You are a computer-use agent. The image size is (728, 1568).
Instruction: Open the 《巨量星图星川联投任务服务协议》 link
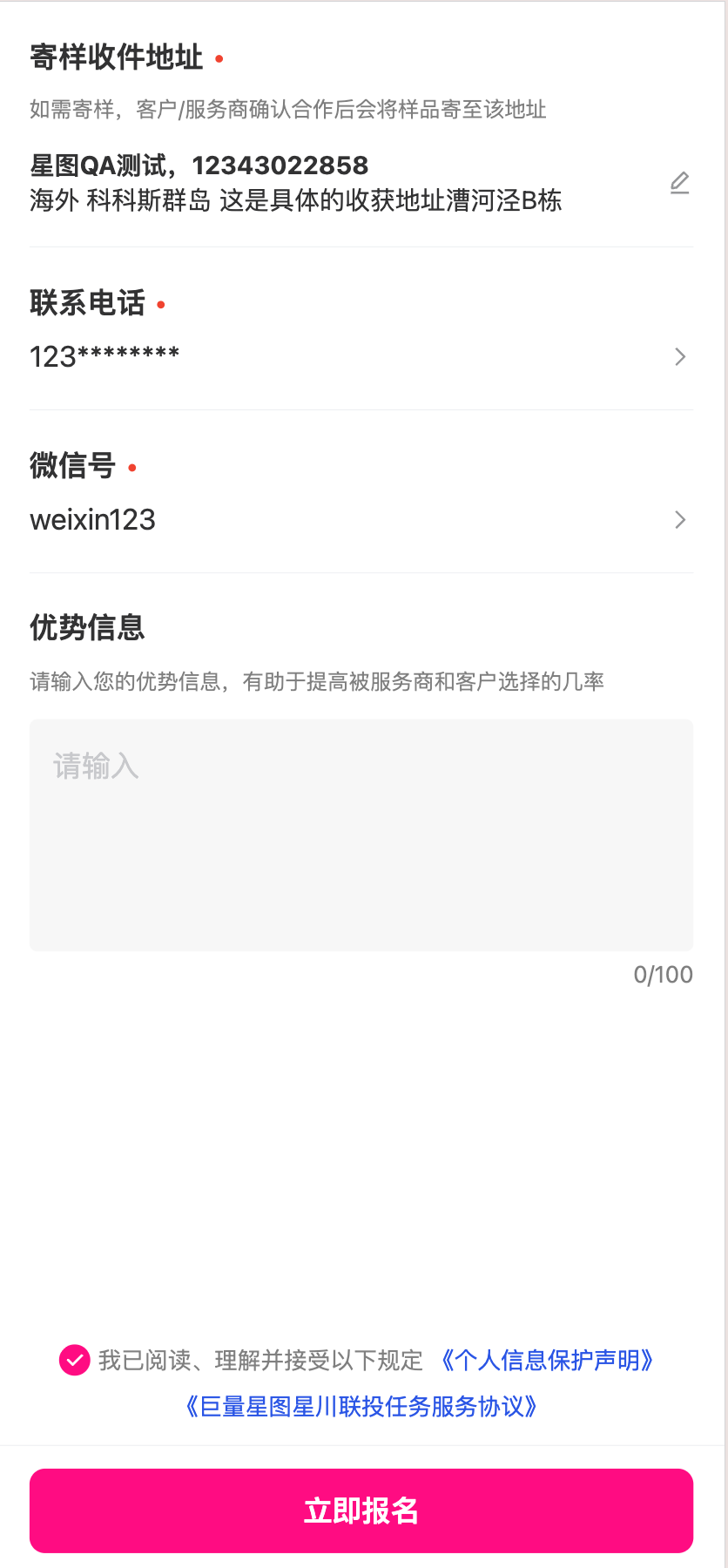coord(361,1406)
